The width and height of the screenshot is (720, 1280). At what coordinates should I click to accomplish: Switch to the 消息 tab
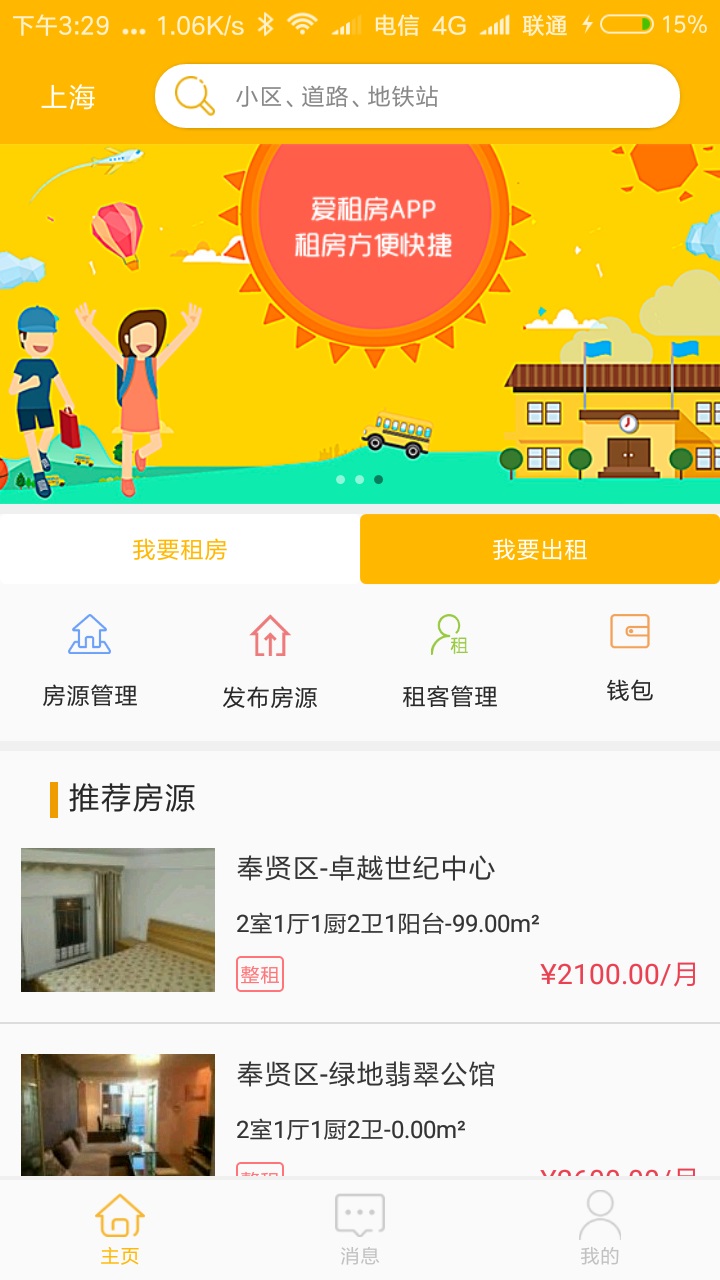coord(360,1230)
